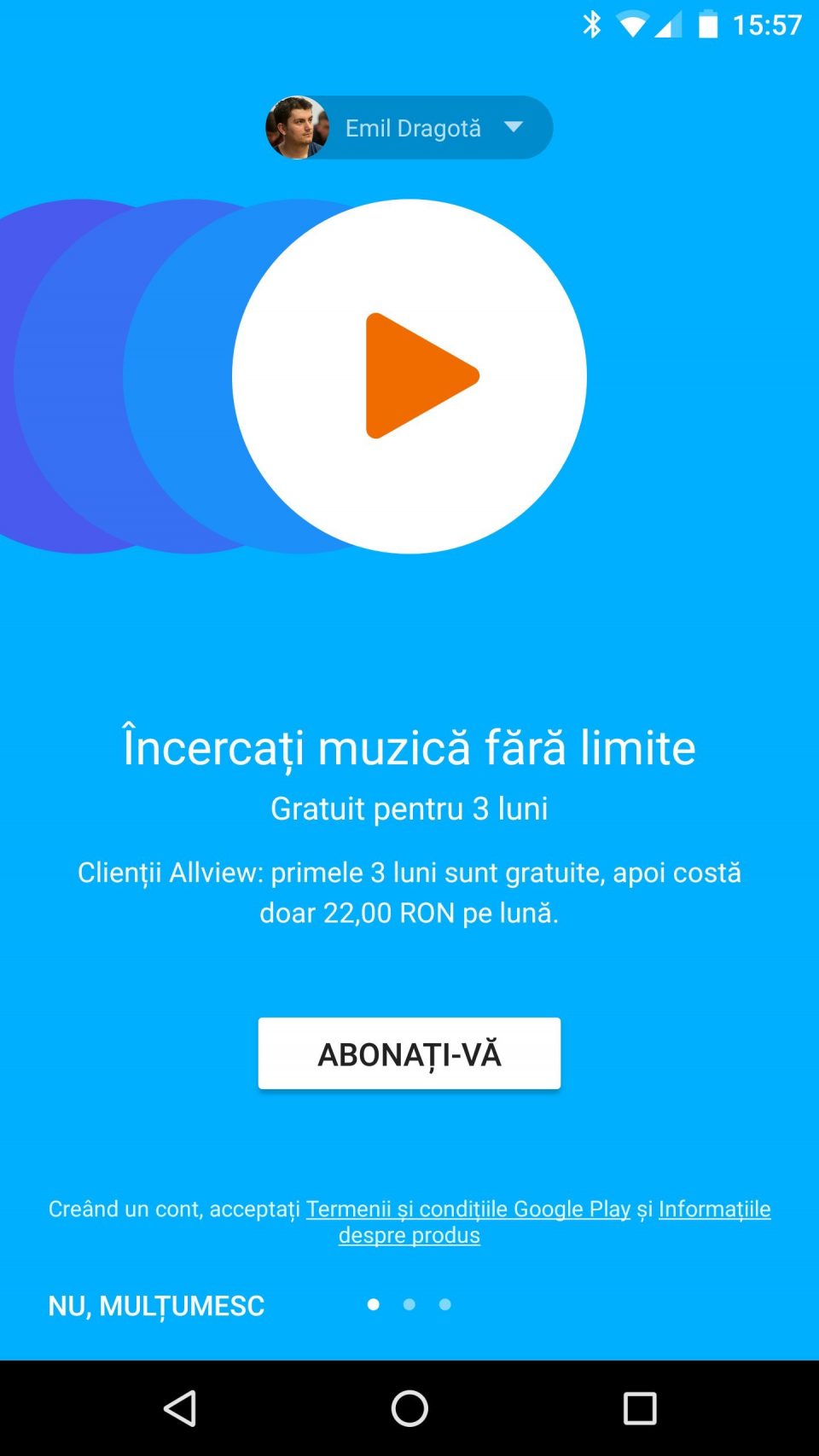Open the Emil Dragotă account switcher
819x1456 pixels.
click(x=409, y=128)
